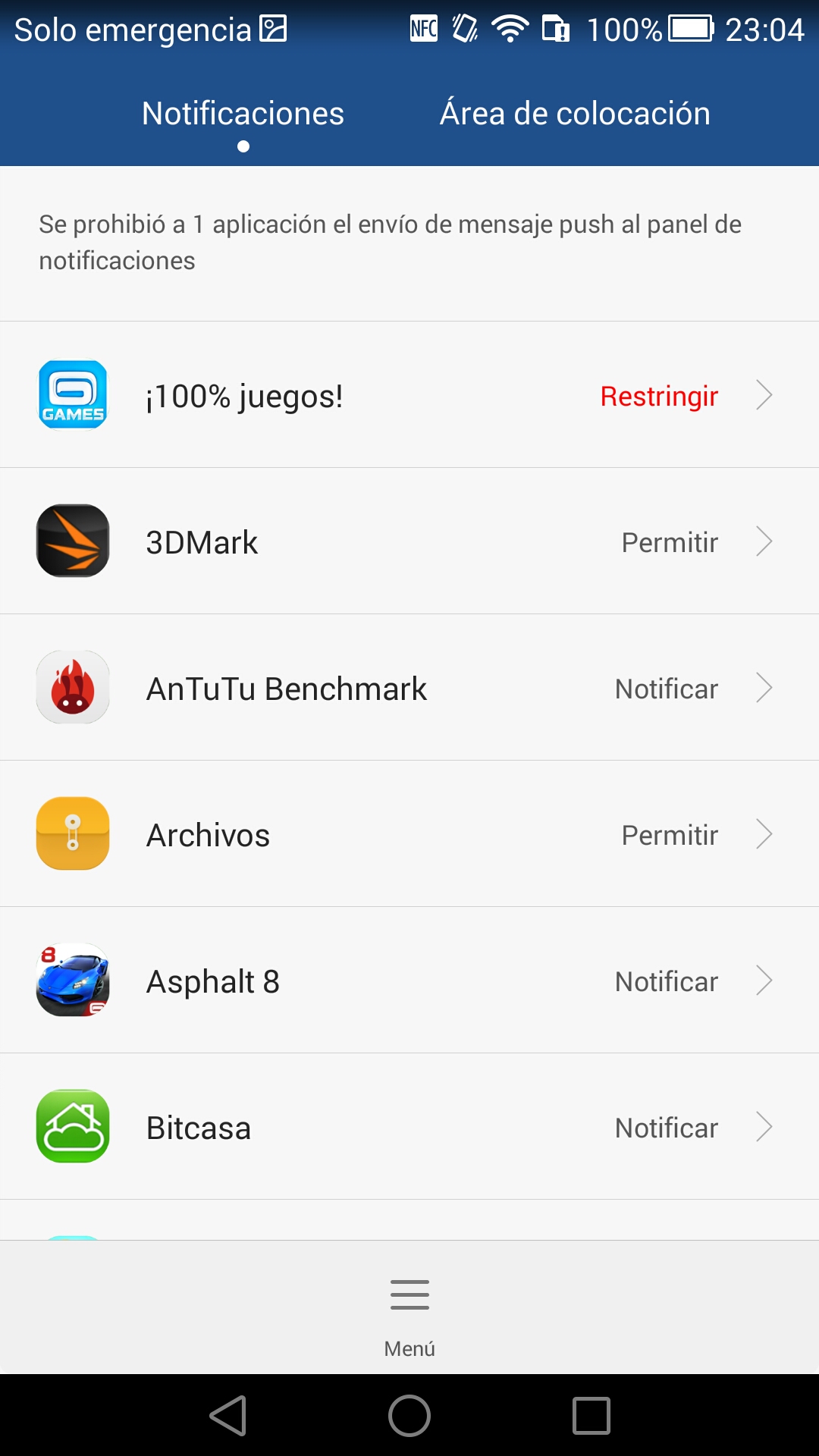This screenshot has width=819, height=1456.
Task: Return to the home screen
Action: 409,1416
